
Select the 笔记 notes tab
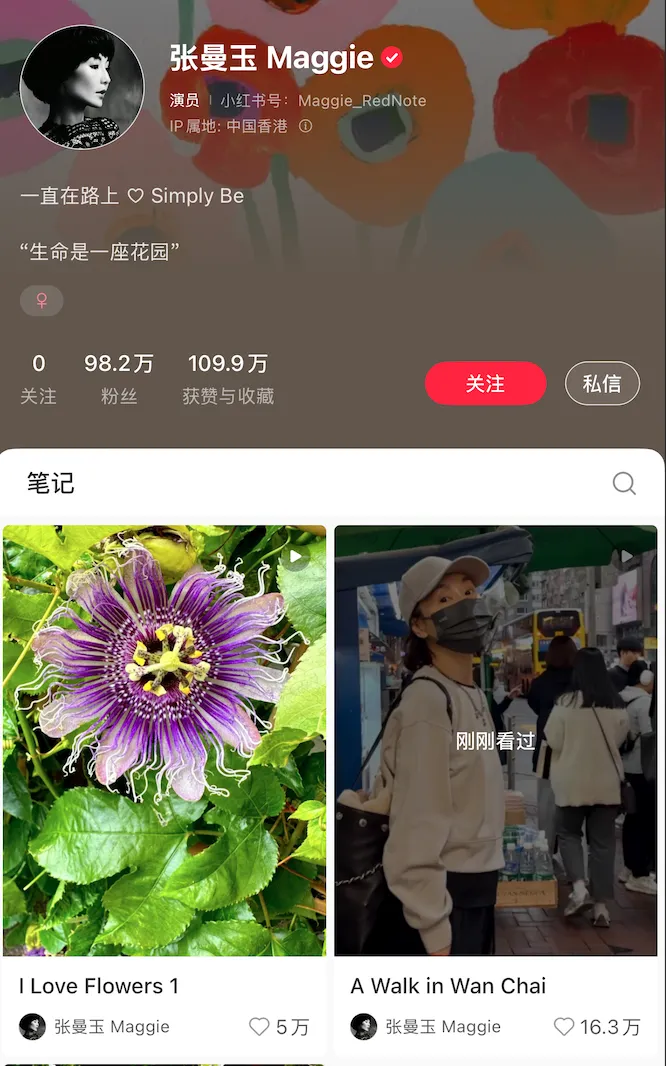pyautogui.click(x=50, y=483)
